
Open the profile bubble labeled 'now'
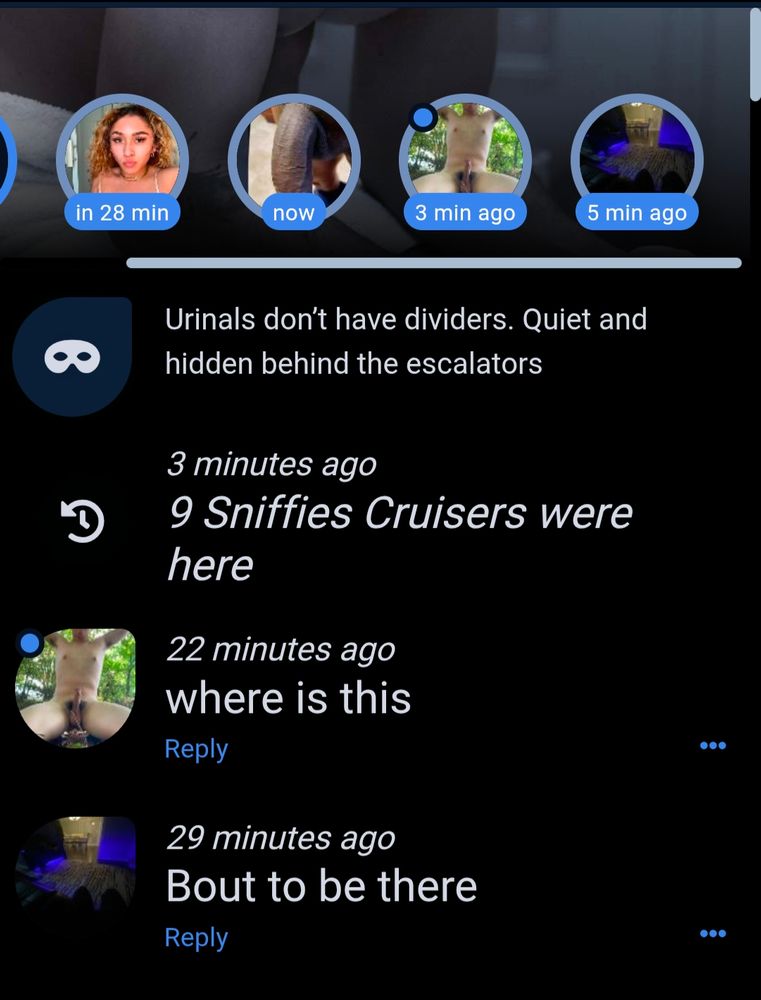pos(294,160)
